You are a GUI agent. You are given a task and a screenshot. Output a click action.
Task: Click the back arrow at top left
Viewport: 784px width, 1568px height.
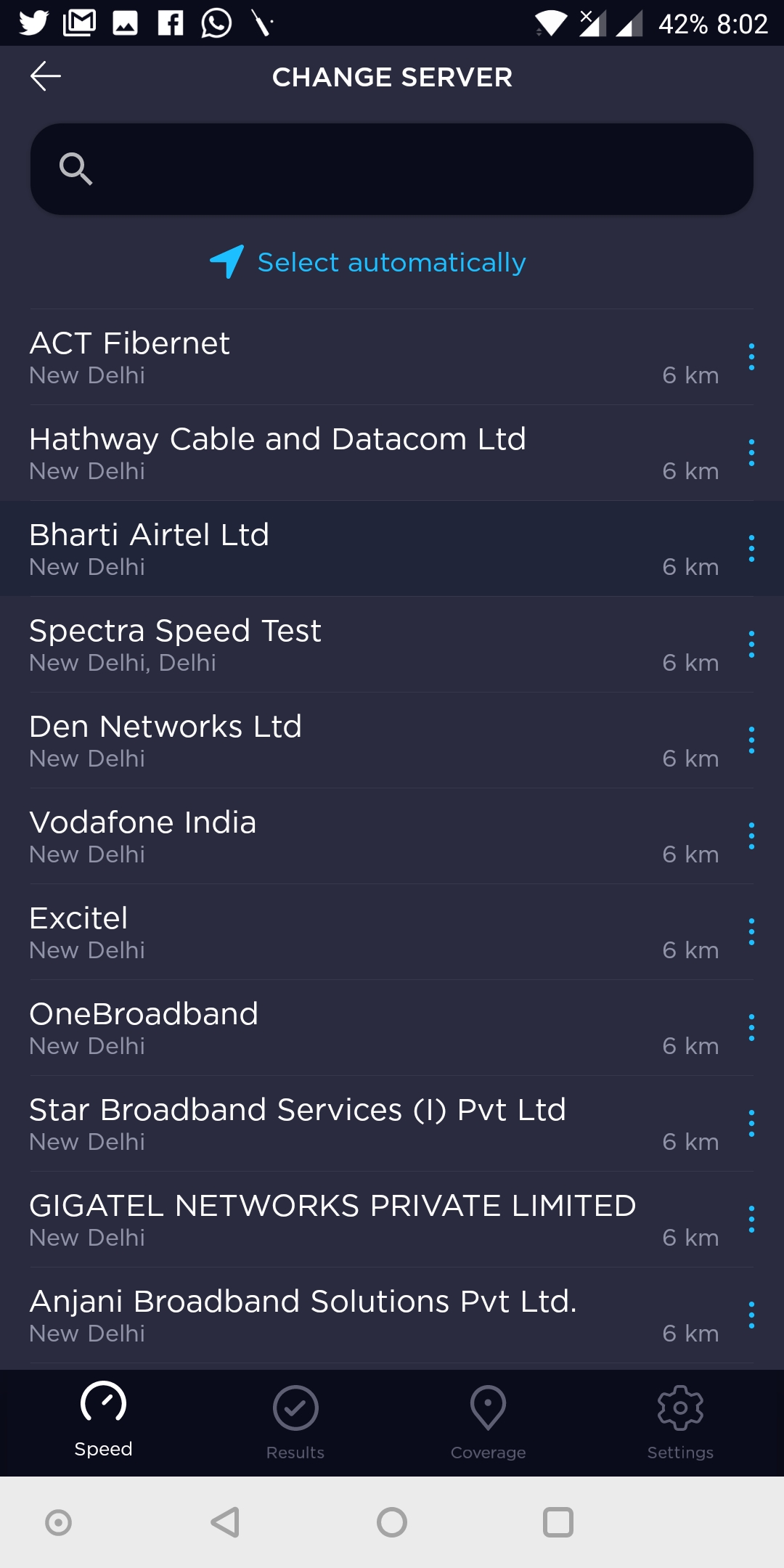pyautogui.click(x=45, y=75)
